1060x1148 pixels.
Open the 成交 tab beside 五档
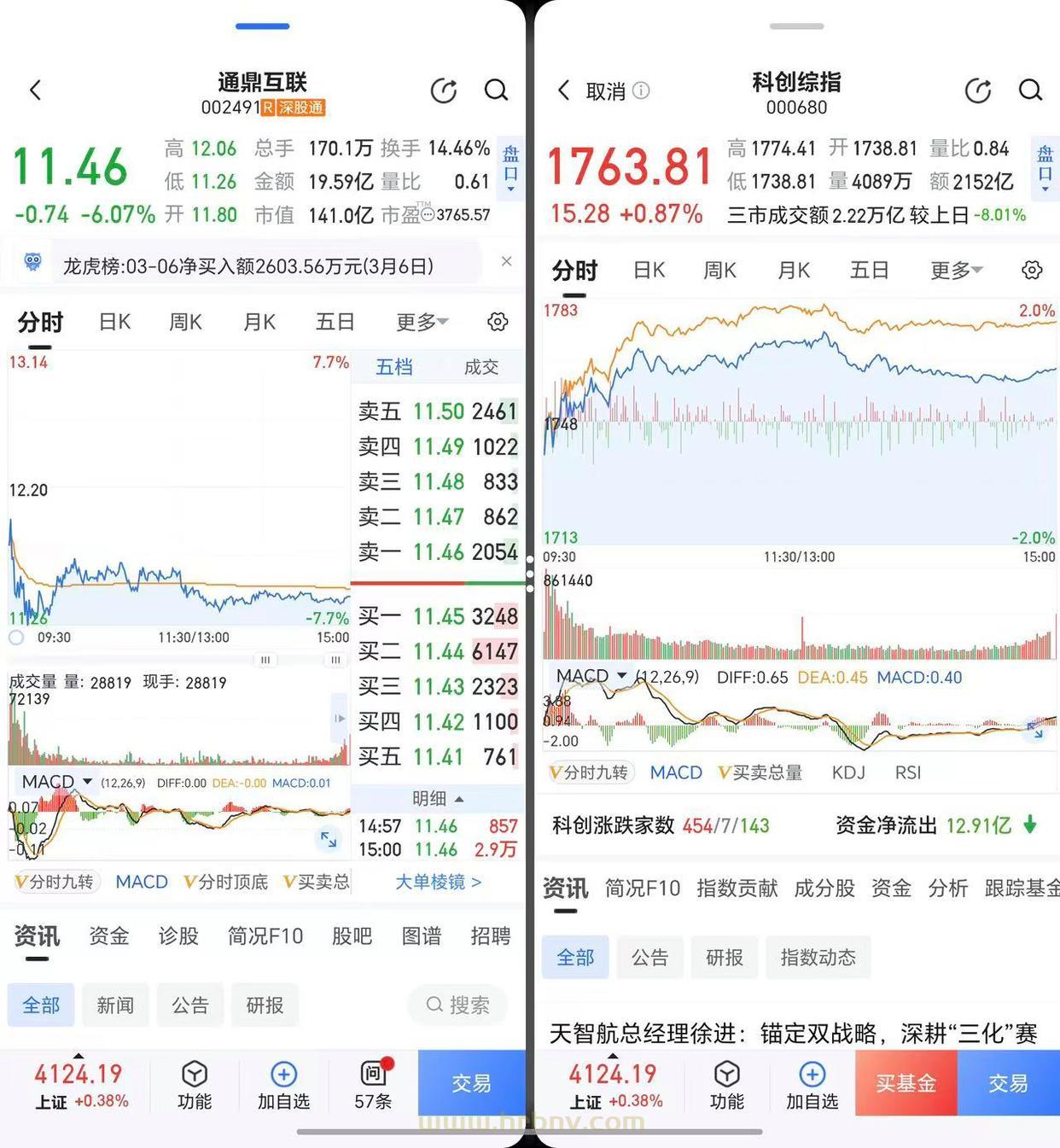[x=480, y=367]
